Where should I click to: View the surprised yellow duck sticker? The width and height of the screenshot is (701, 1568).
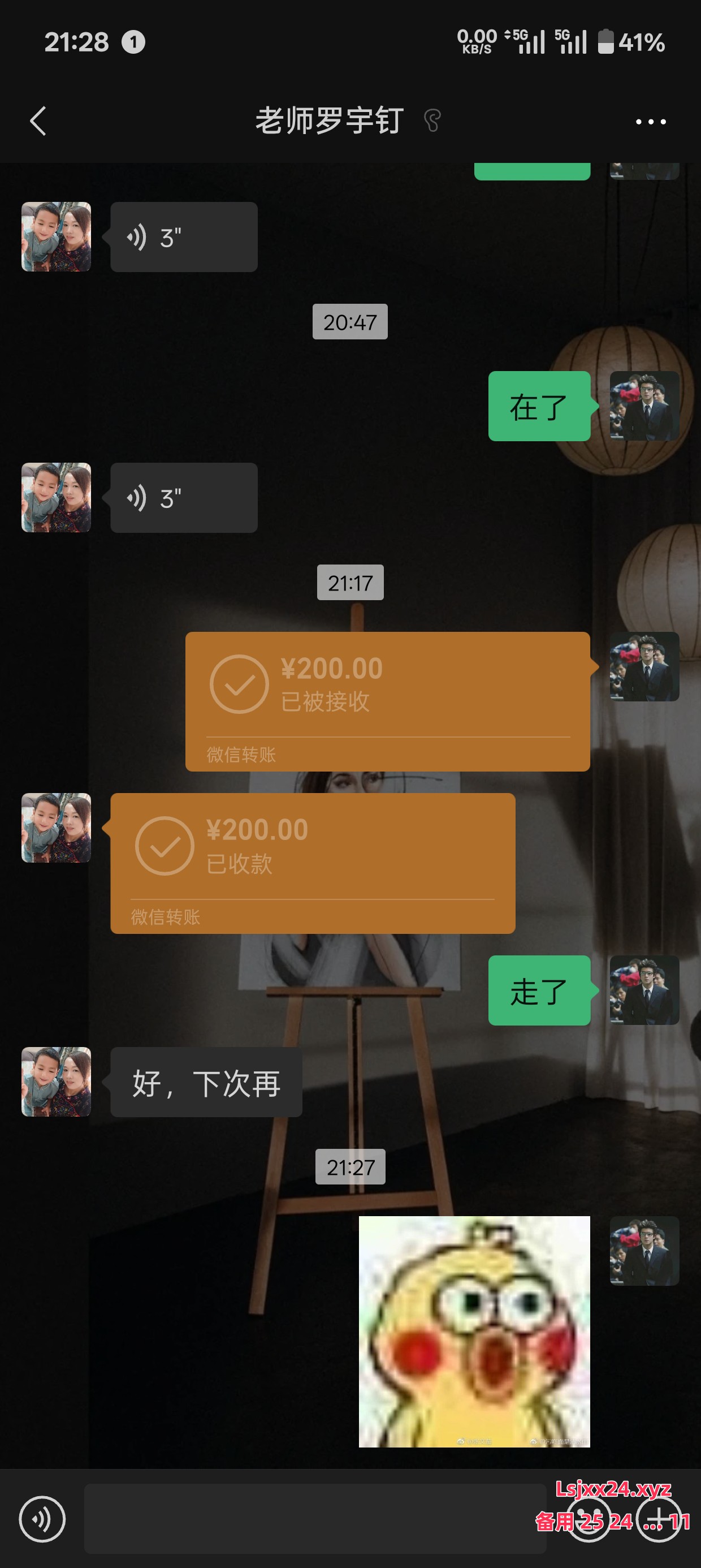474,1331
